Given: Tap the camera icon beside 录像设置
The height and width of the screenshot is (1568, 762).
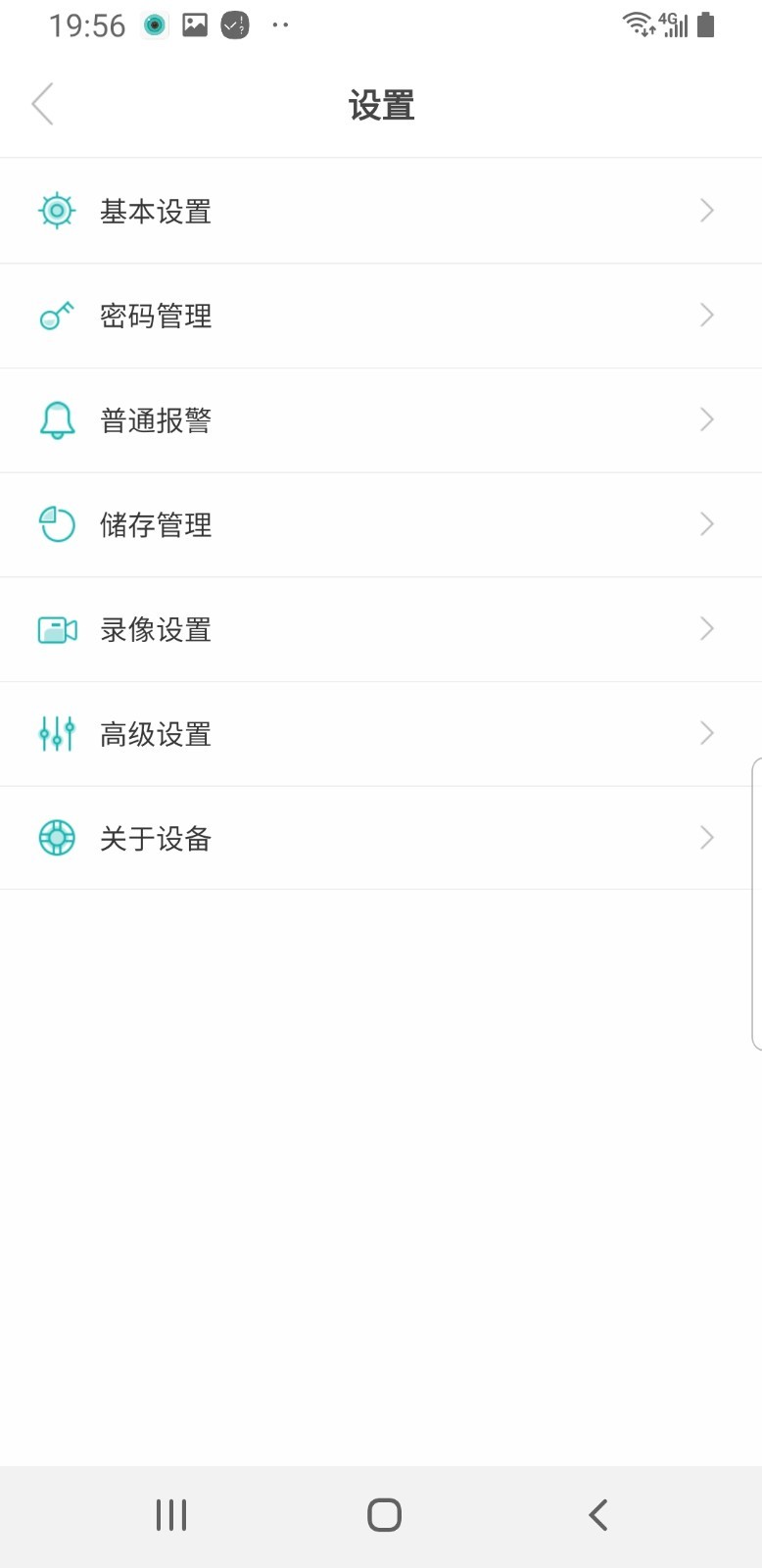Looking at the screenshot, I should coord(57,629).
